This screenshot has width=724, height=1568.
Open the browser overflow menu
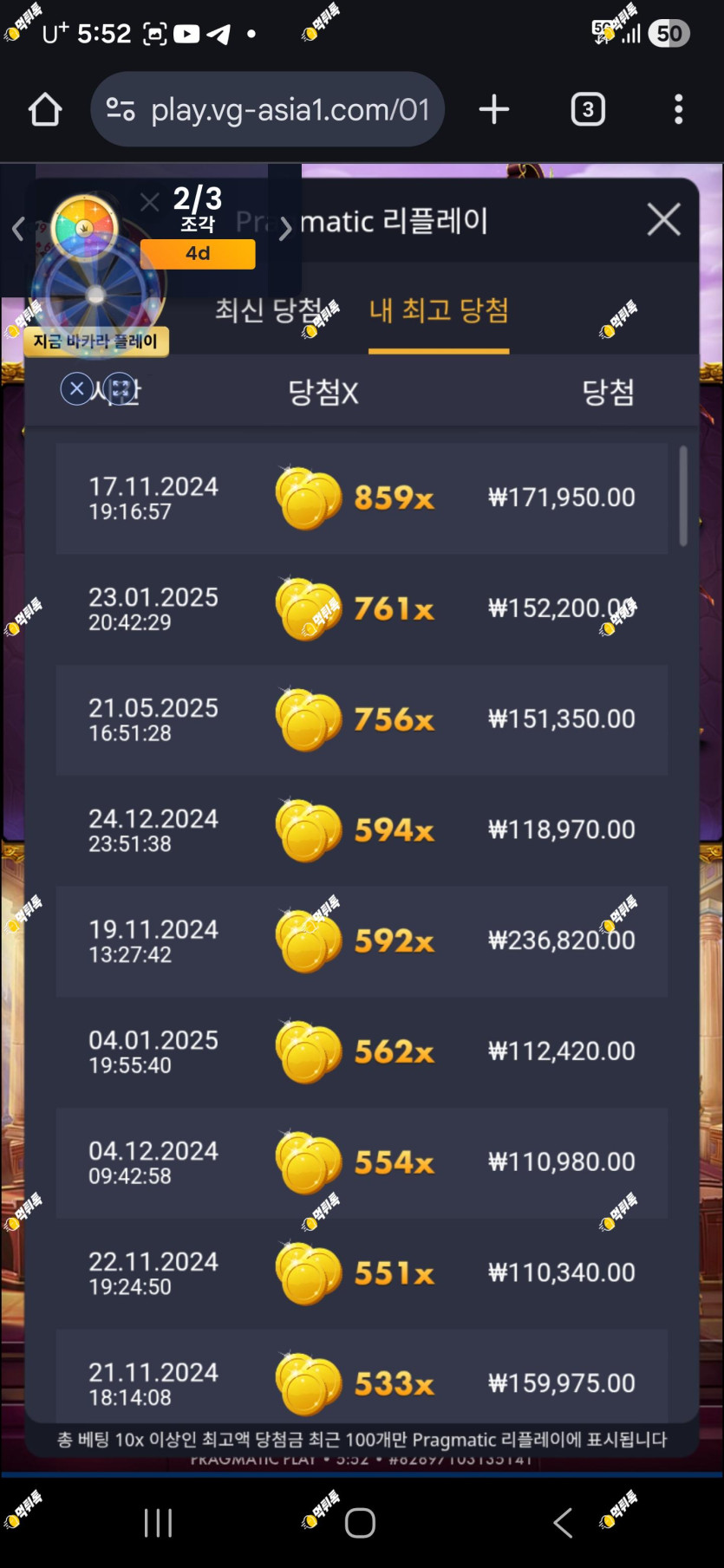[x=679, y=110]
